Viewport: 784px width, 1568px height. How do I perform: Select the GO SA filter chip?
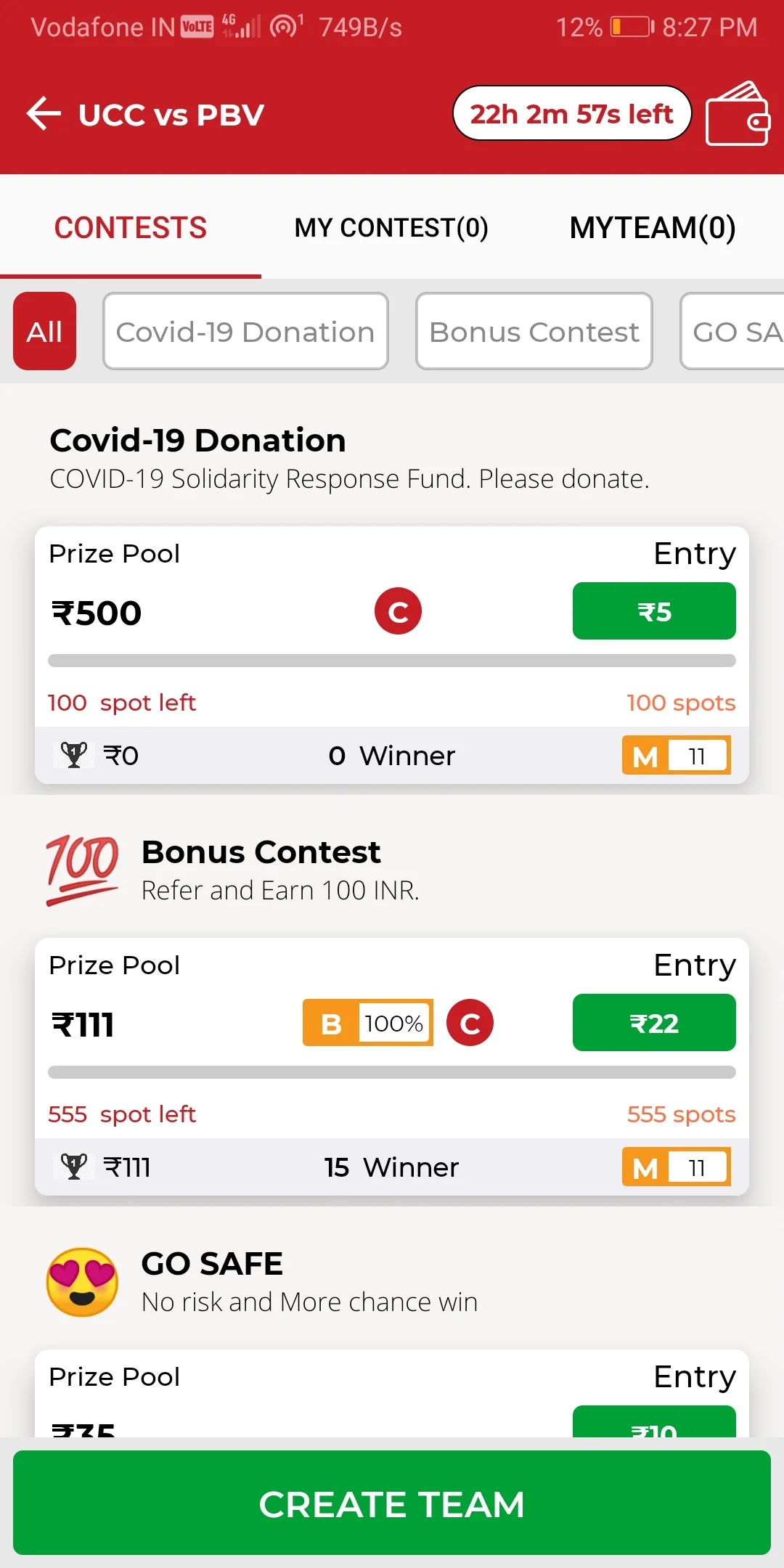[733, 332]
